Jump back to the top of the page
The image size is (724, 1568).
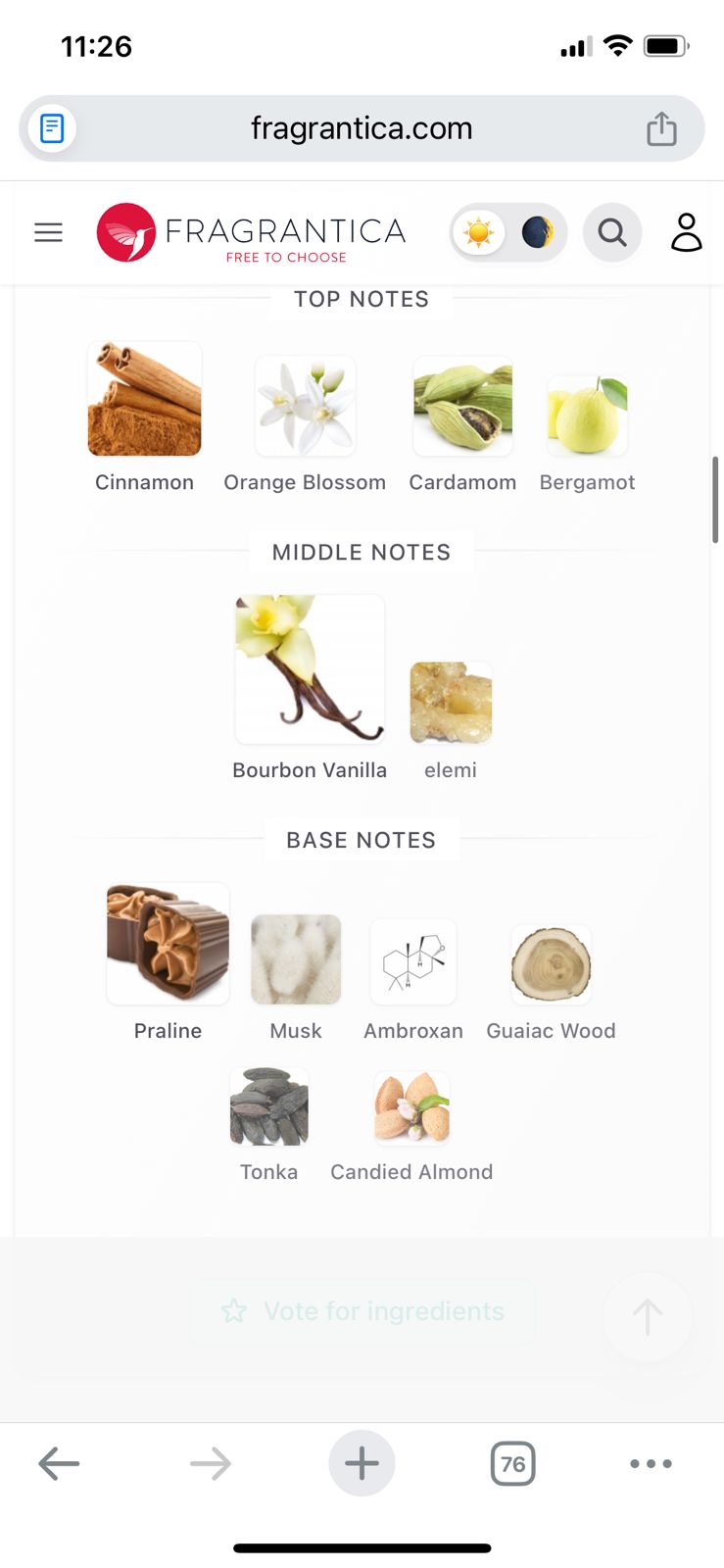pyautogui.click(x=648, y=1316)
